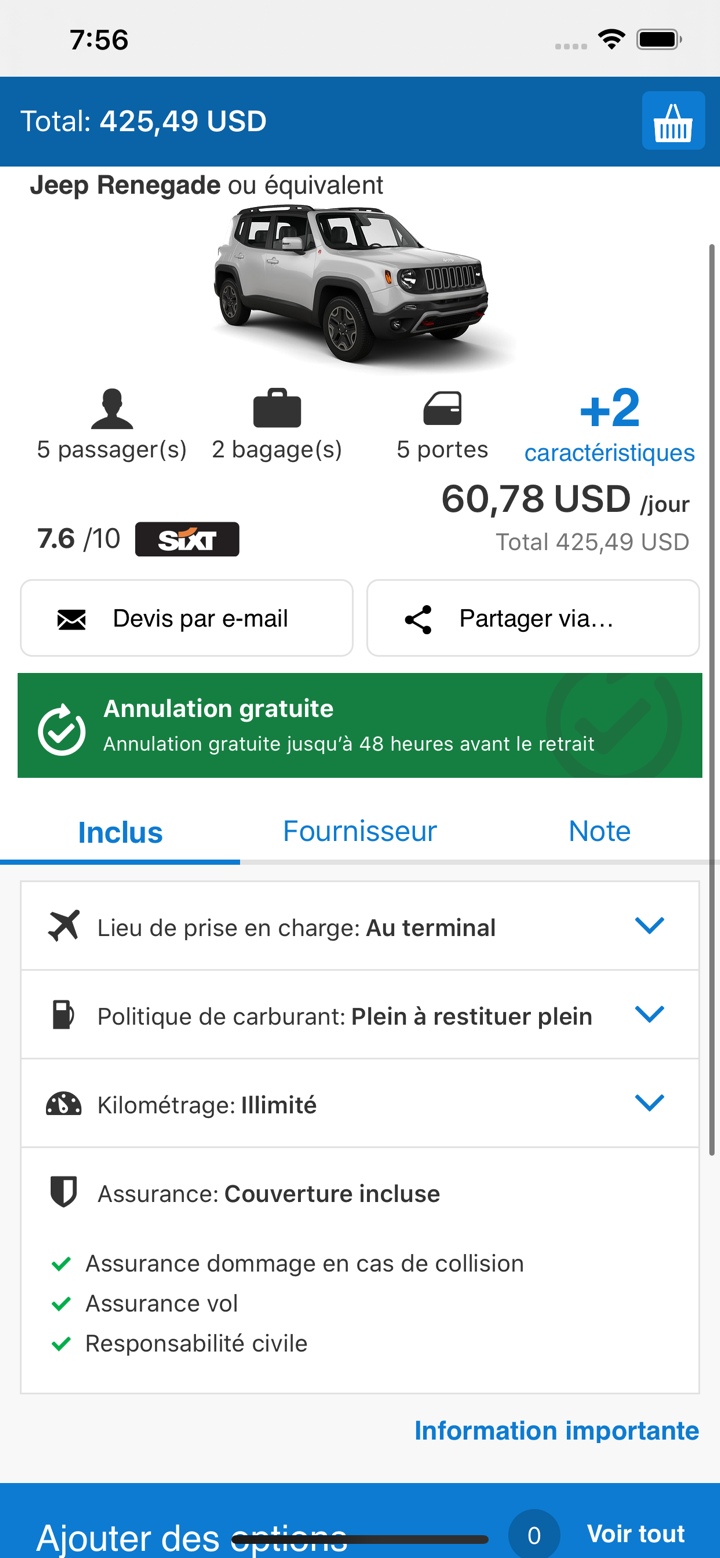The height and width of the screenshot is (1558, 720).
Task: Click Voir tout in options bar
Action: click(x=636, y=1533)
